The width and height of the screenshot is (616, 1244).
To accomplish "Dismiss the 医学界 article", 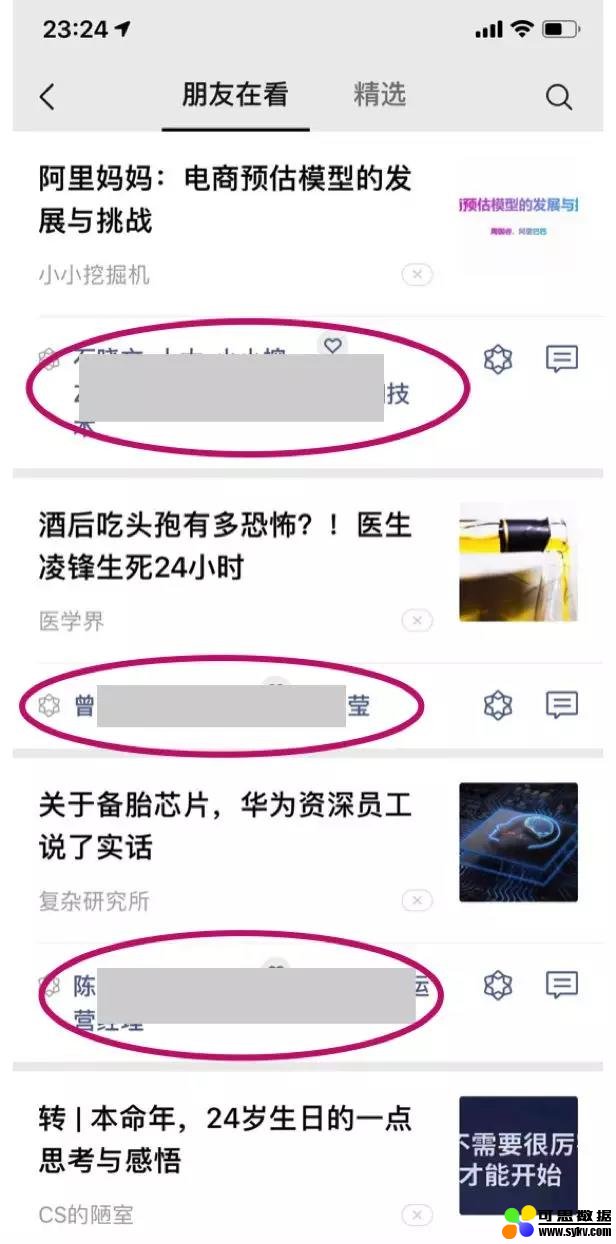I will (x=417, y=621).
